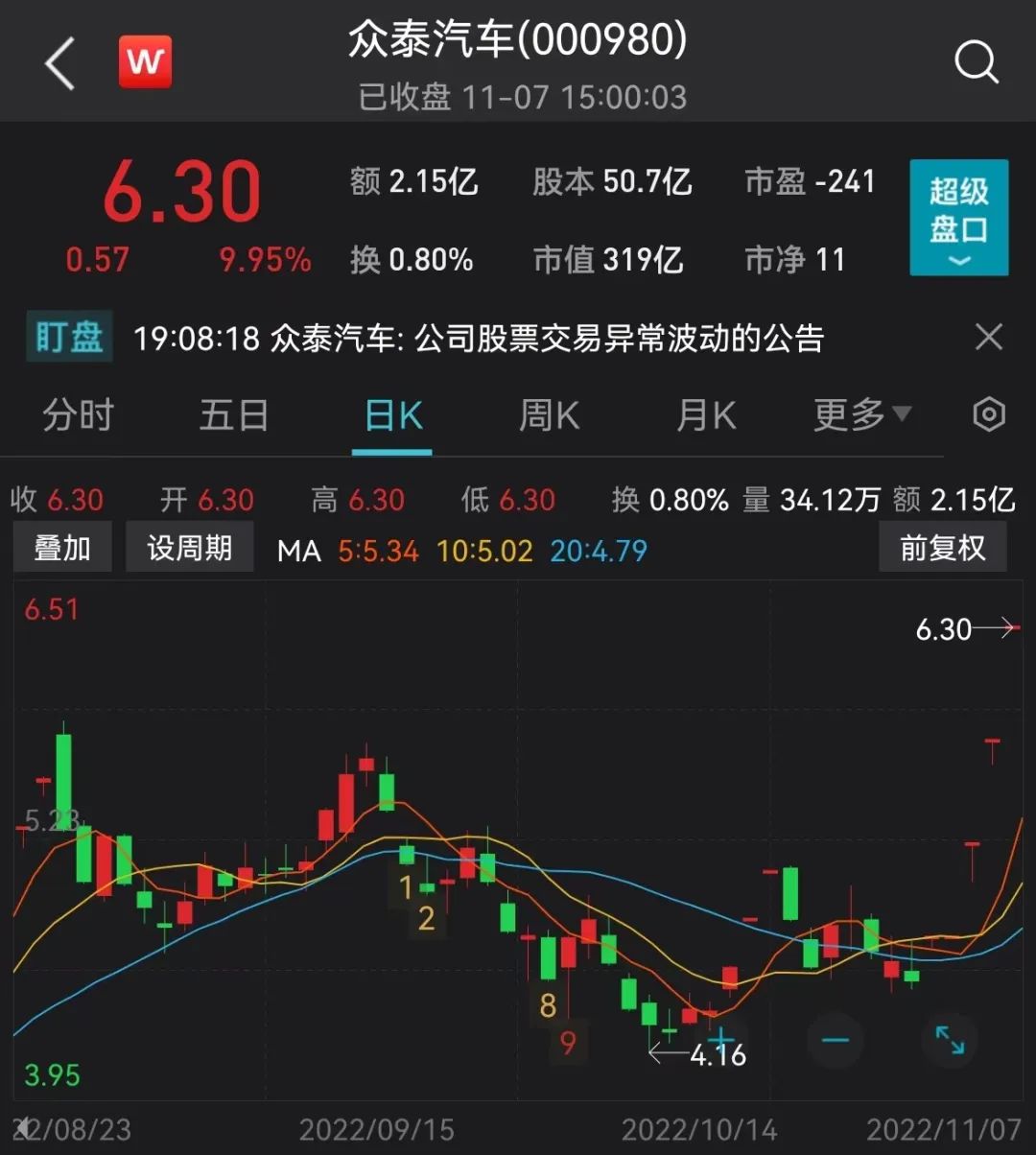Tap the red W icon

145,62
